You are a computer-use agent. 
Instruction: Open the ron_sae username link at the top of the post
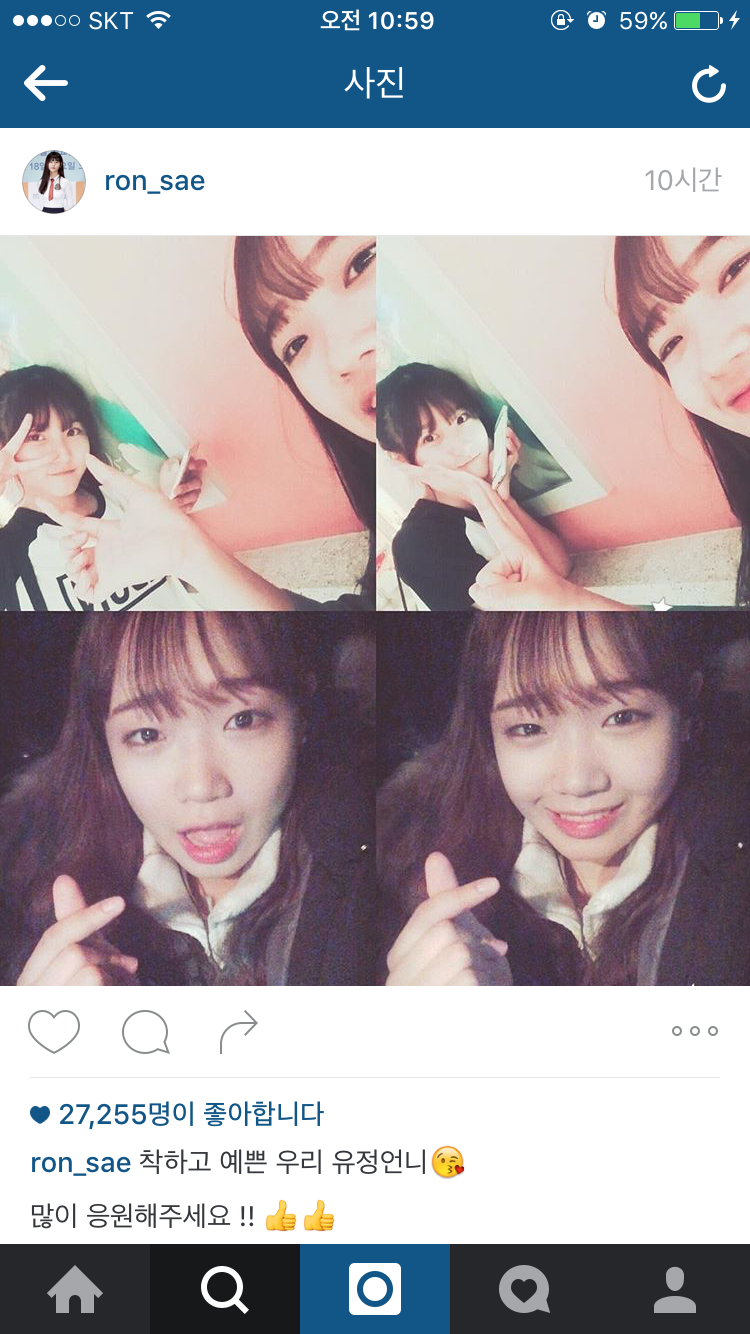tap(154, 181)
